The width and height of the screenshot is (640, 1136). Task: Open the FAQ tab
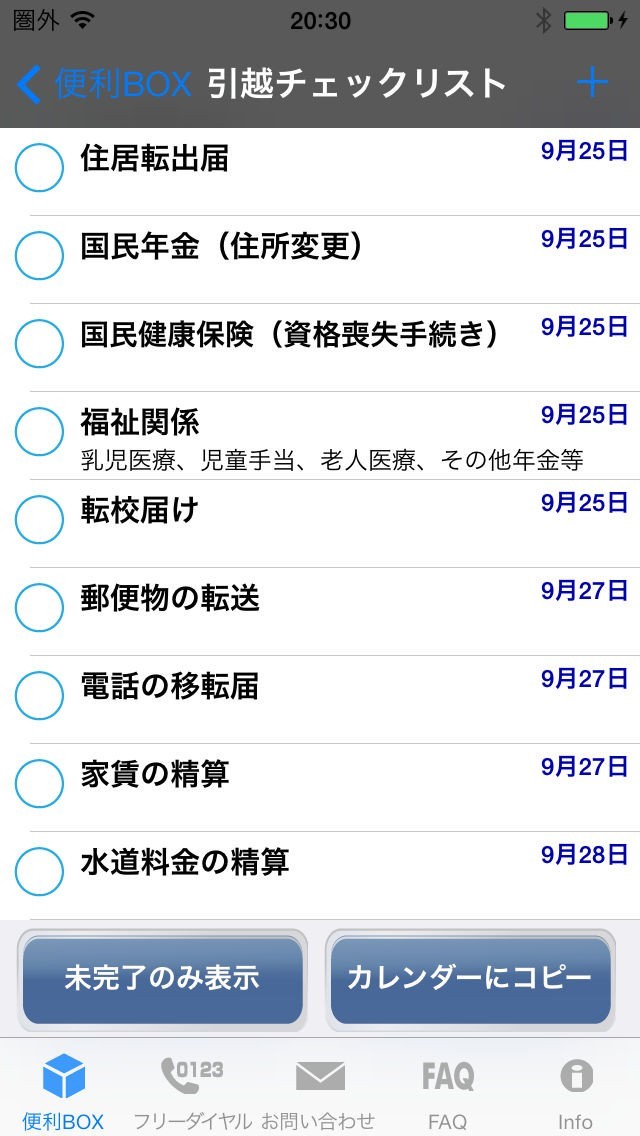[x=447, y=1092]
